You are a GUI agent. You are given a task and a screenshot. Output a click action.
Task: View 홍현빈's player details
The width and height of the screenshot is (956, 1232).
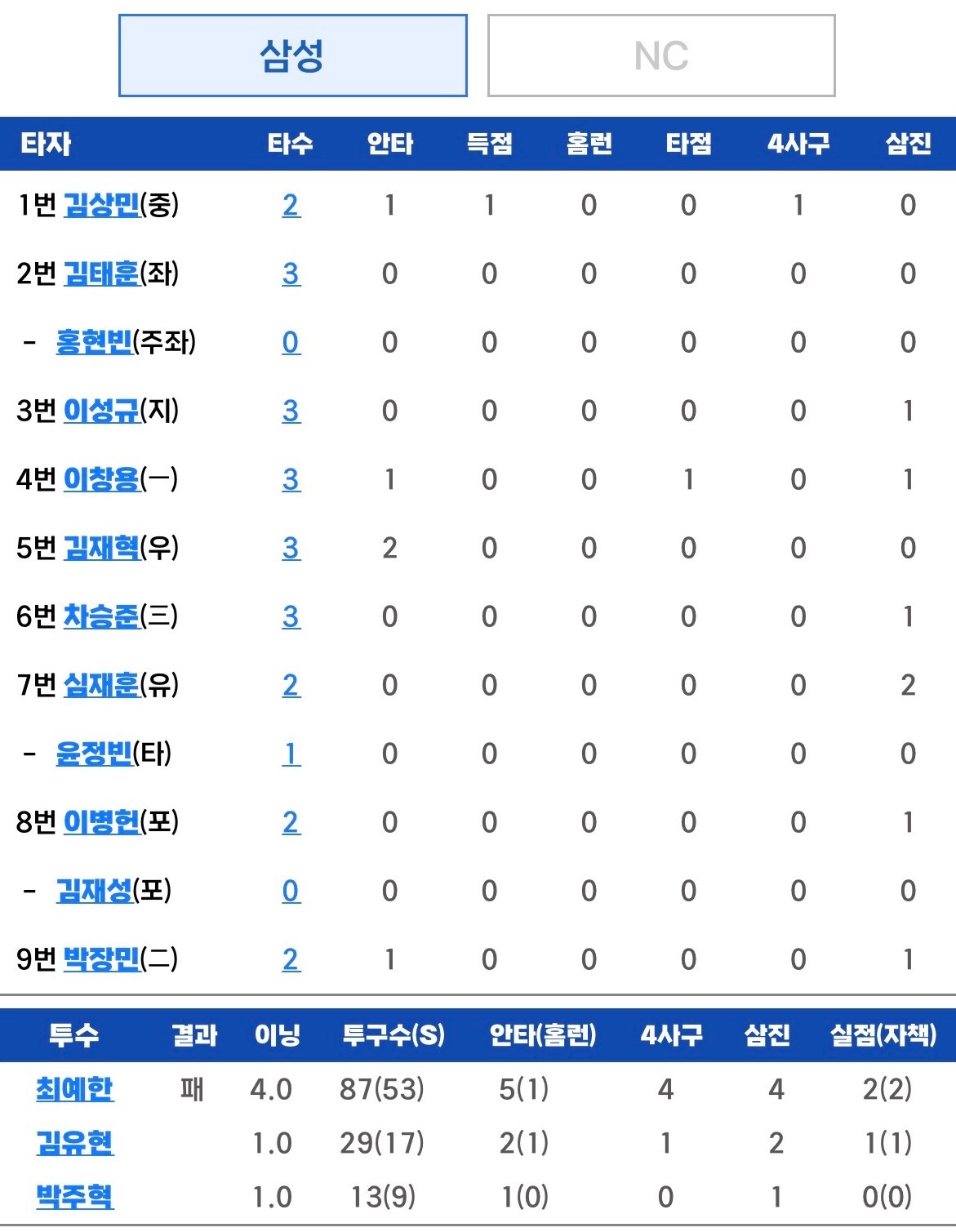point(94,342)
